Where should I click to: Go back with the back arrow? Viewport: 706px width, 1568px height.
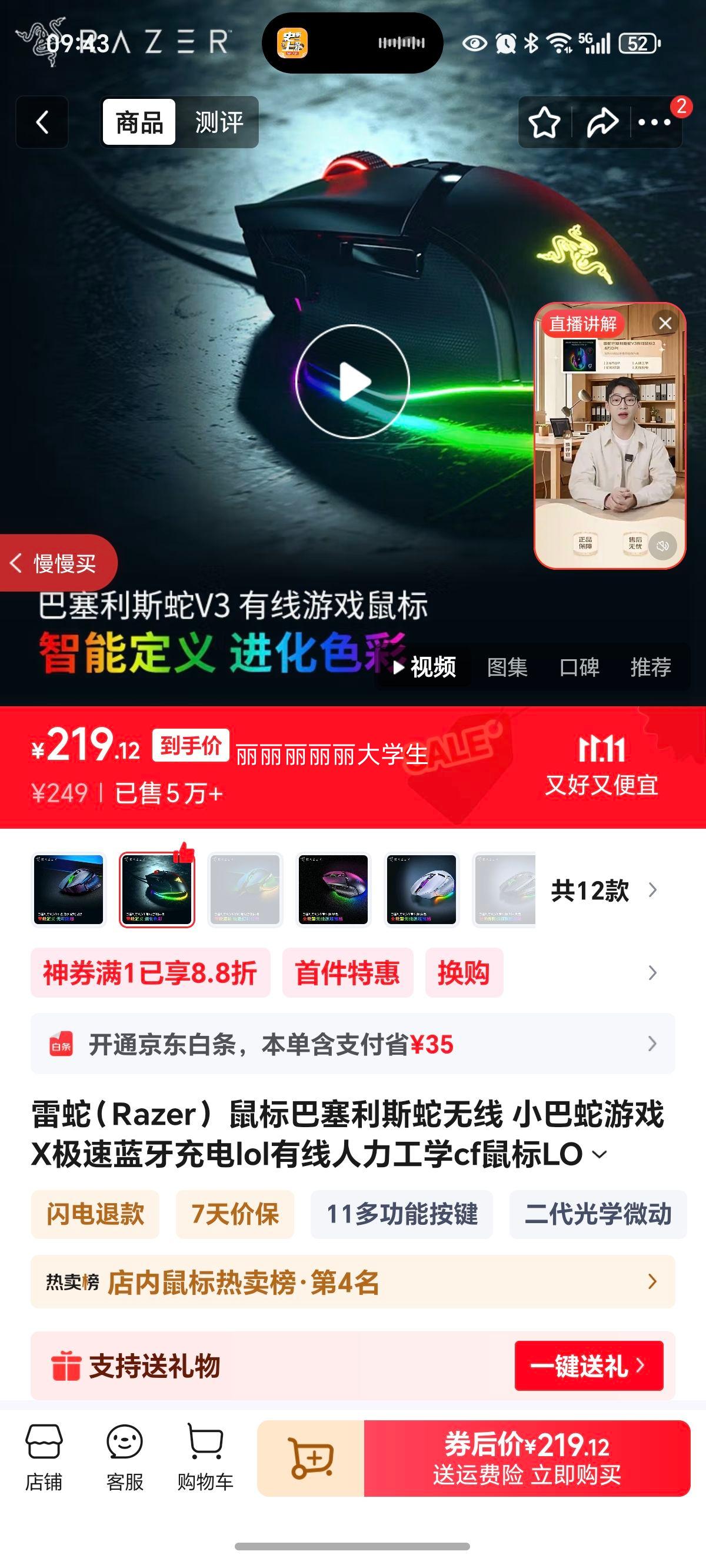pyautogui.click(x=41, y=121)
